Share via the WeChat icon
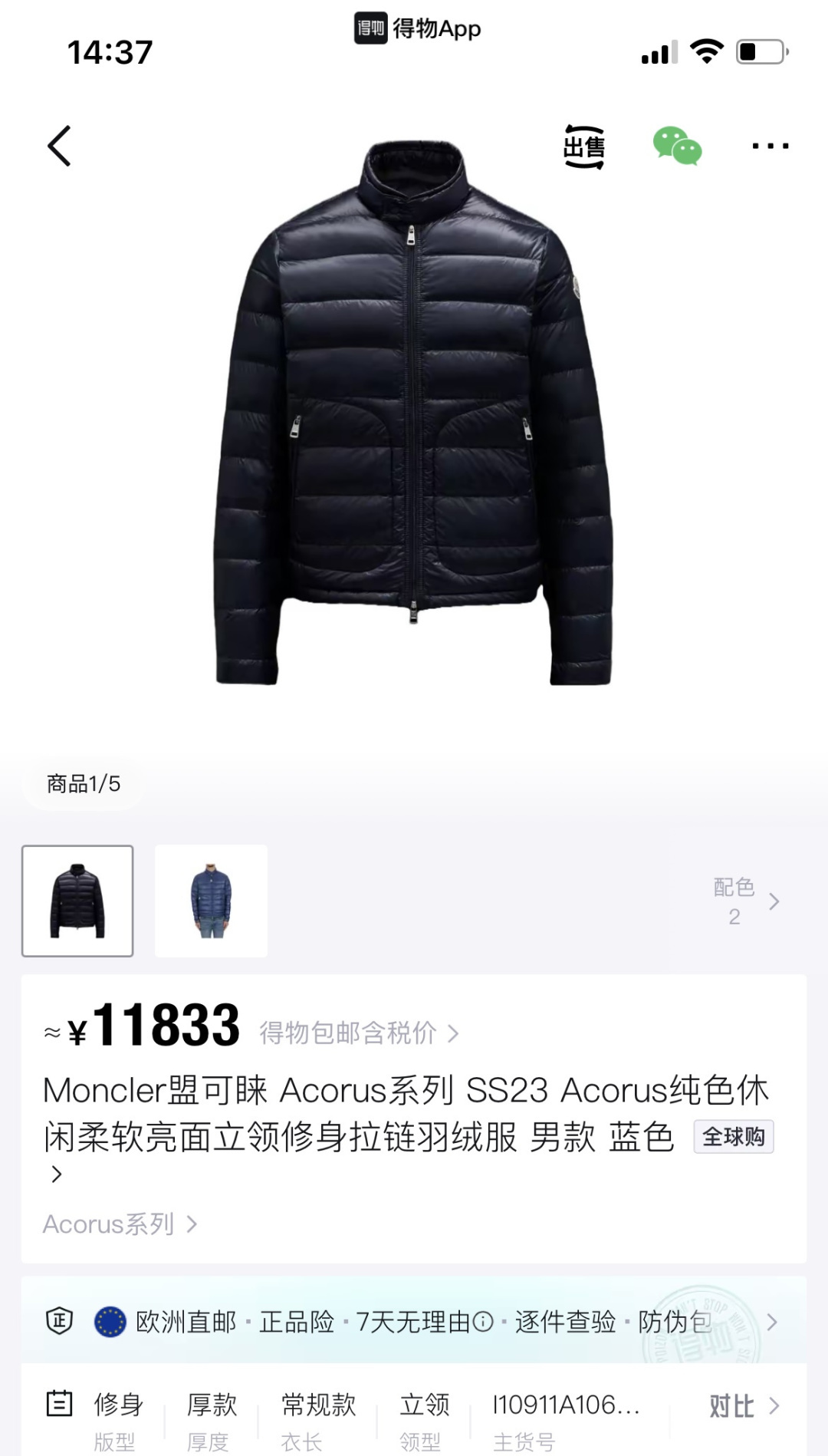The height and width of the screenshot is (1456, 828). tap(677, 146)
